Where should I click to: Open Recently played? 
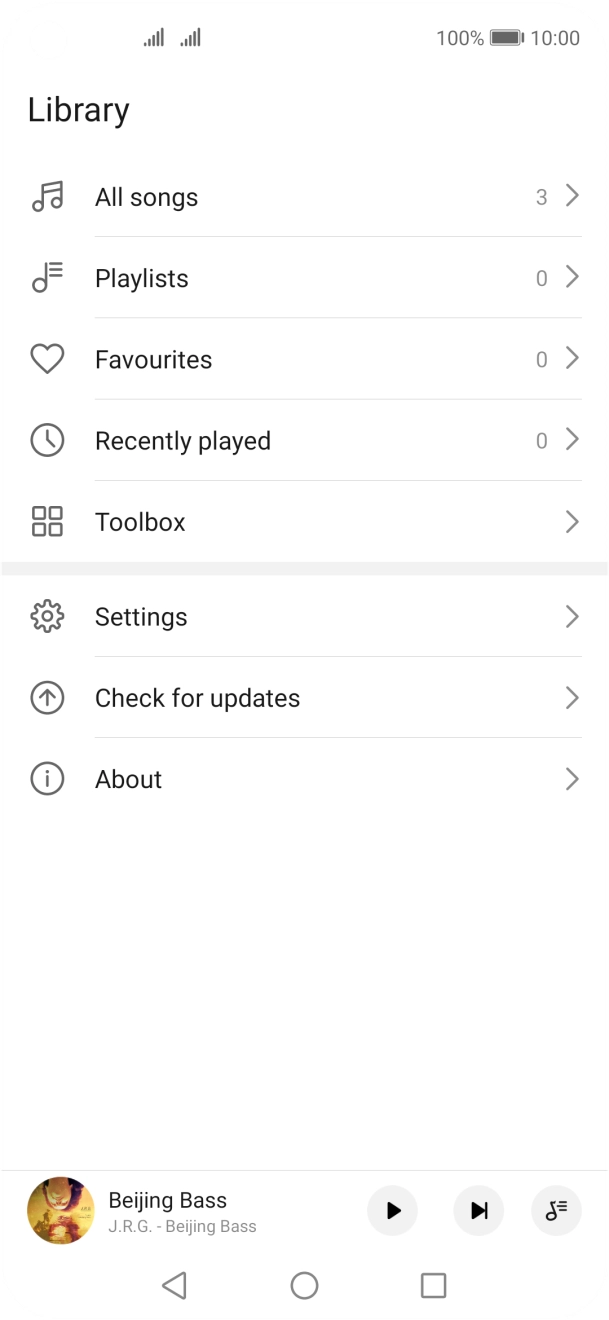[x=304, y=440]
